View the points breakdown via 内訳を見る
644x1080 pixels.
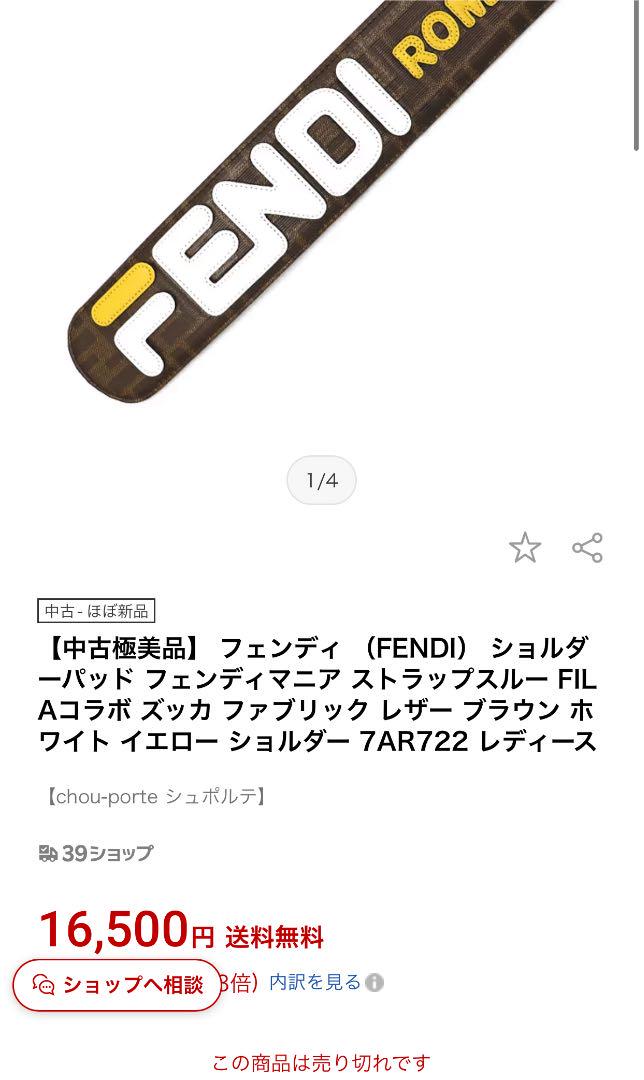[314, 982]
